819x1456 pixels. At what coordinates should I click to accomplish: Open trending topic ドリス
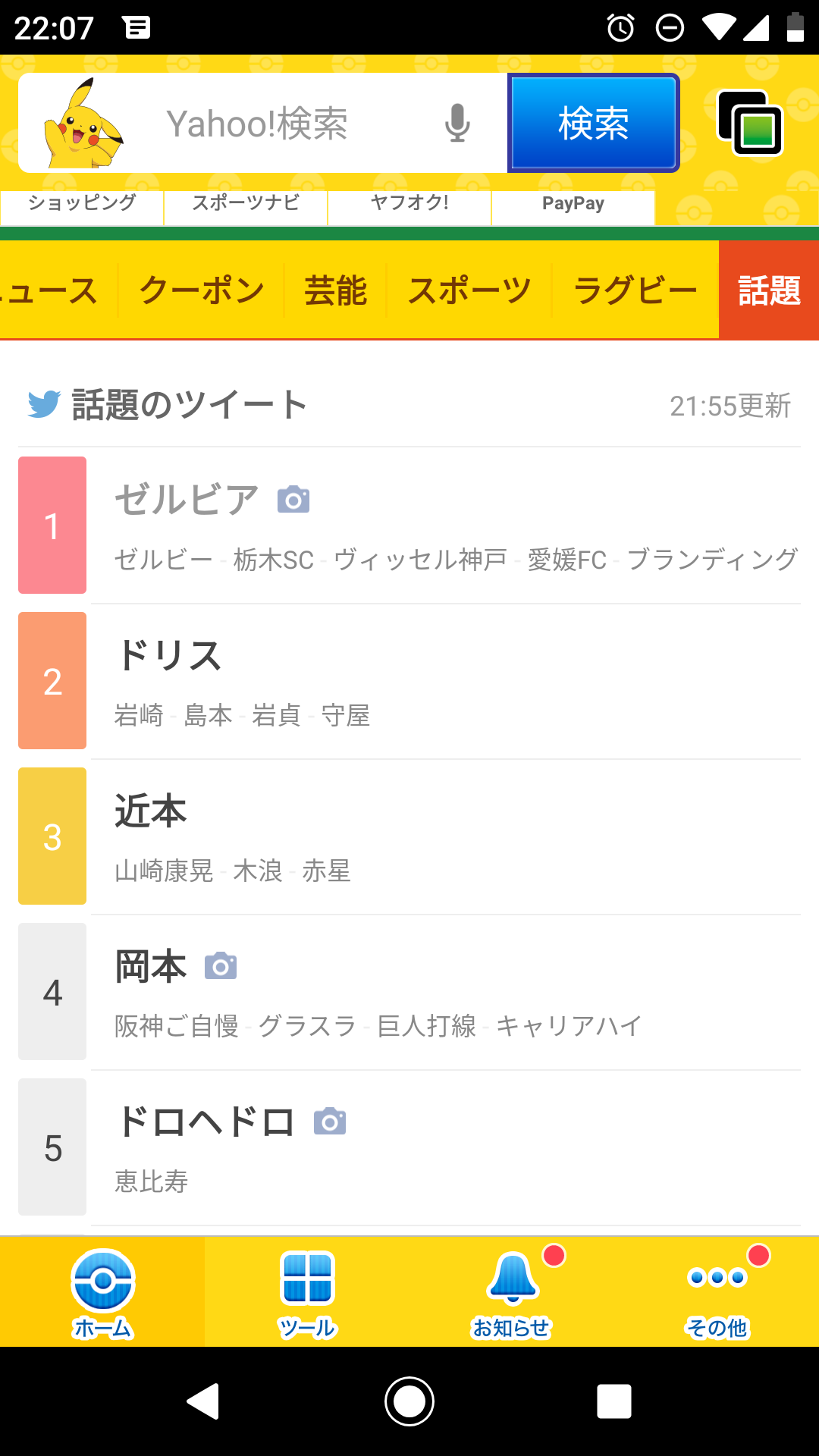tap(409, 681)
